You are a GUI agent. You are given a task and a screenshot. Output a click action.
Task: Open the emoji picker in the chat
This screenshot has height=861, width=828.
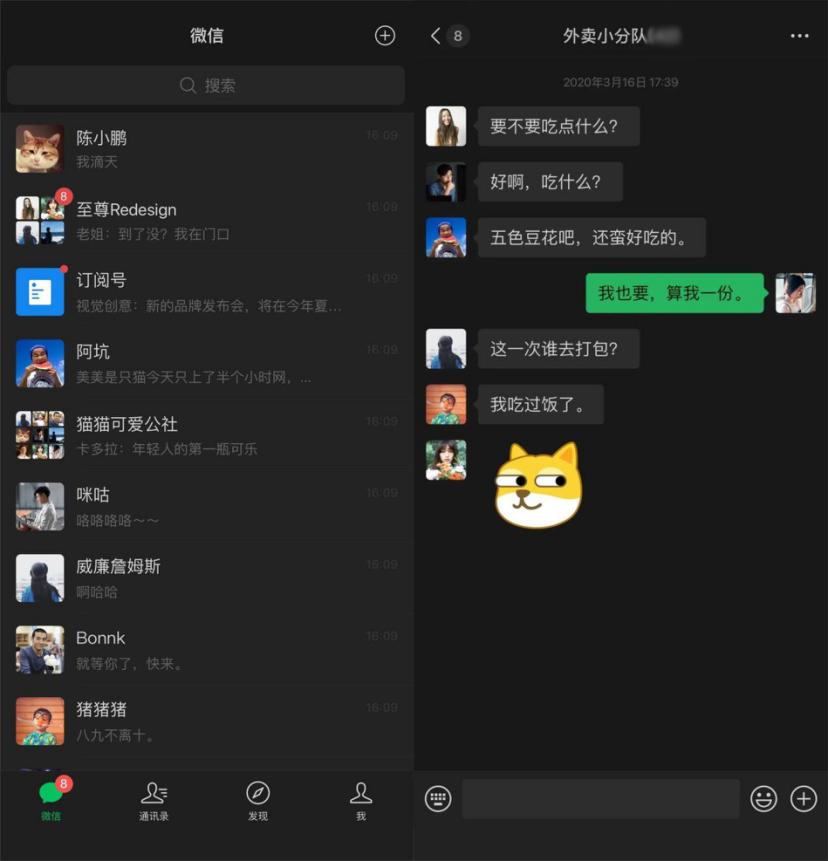(x=765, y=798)
